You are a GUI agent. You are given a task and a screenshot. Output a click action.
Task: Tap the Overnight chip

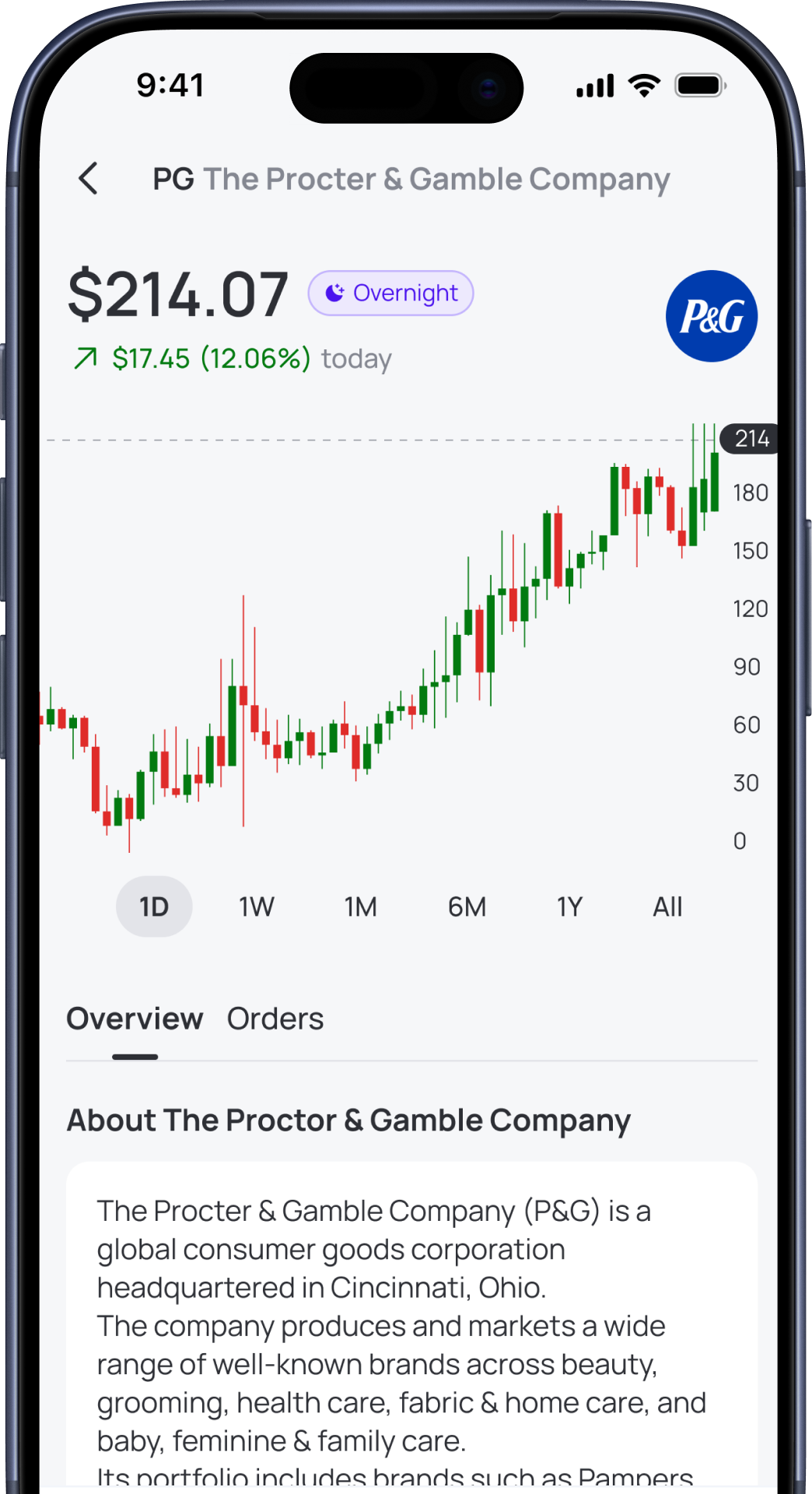point(390,293)
